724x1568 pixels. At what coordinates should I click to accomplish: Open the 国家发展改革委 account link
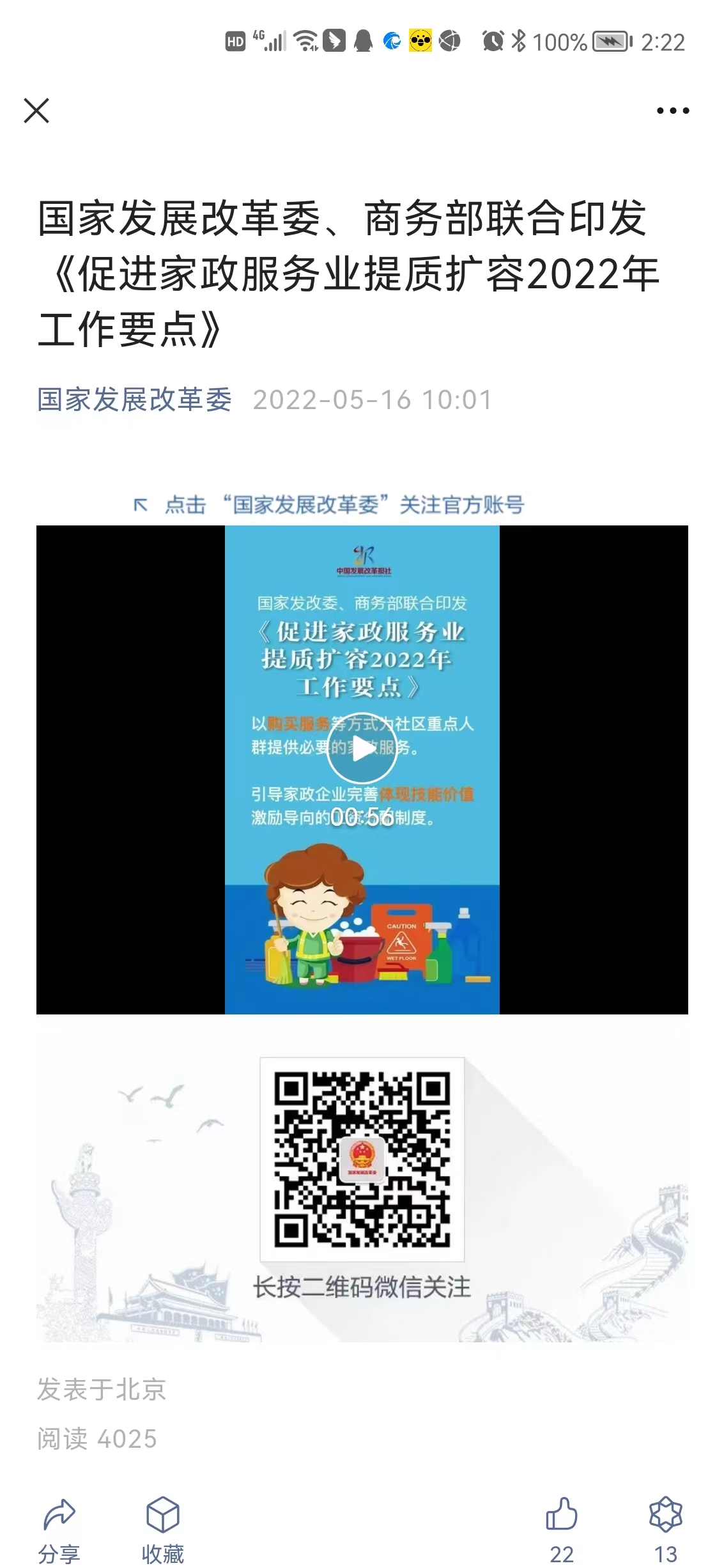coord(134,400)
